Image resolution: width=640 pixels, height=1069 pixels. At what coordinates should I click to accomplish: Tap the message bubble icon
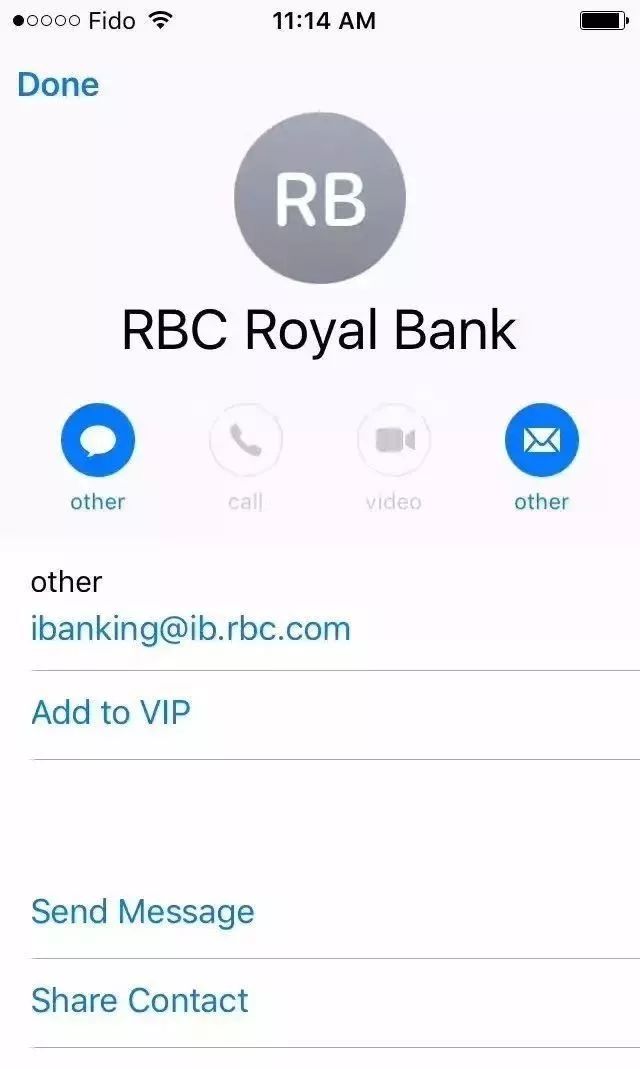tap(98, 440)
